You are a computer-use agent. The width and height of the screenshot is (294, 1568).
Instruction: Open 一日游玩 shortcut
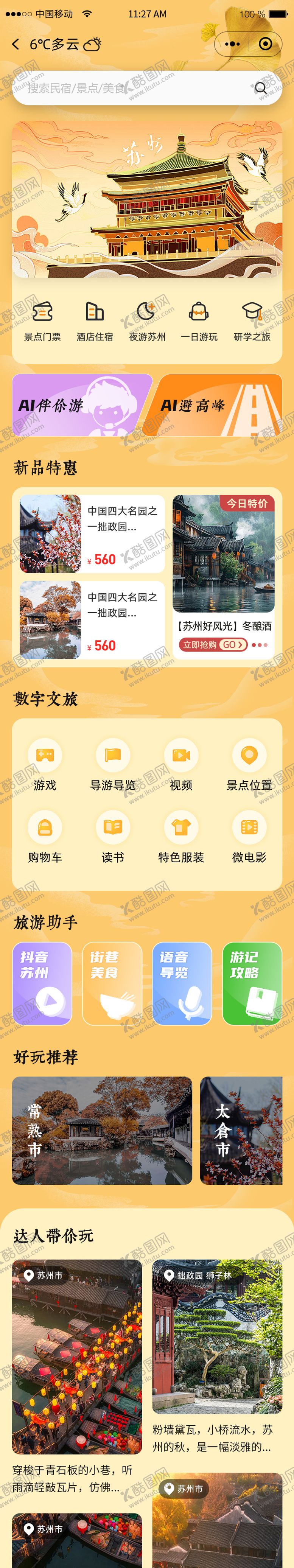(x=199, y=321)
